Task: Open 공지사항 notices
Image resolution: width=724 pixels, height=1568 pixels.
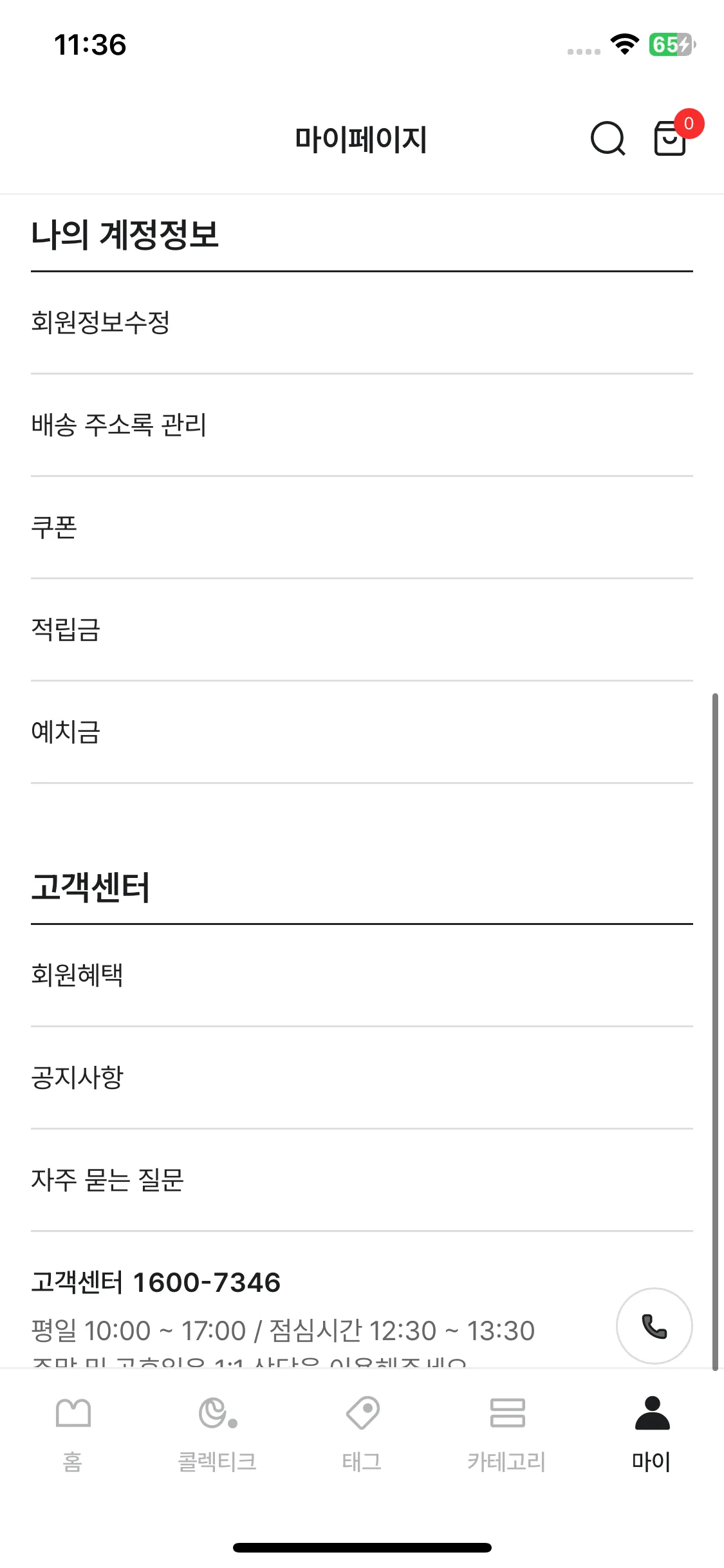Action: (x=362, y=1078)
